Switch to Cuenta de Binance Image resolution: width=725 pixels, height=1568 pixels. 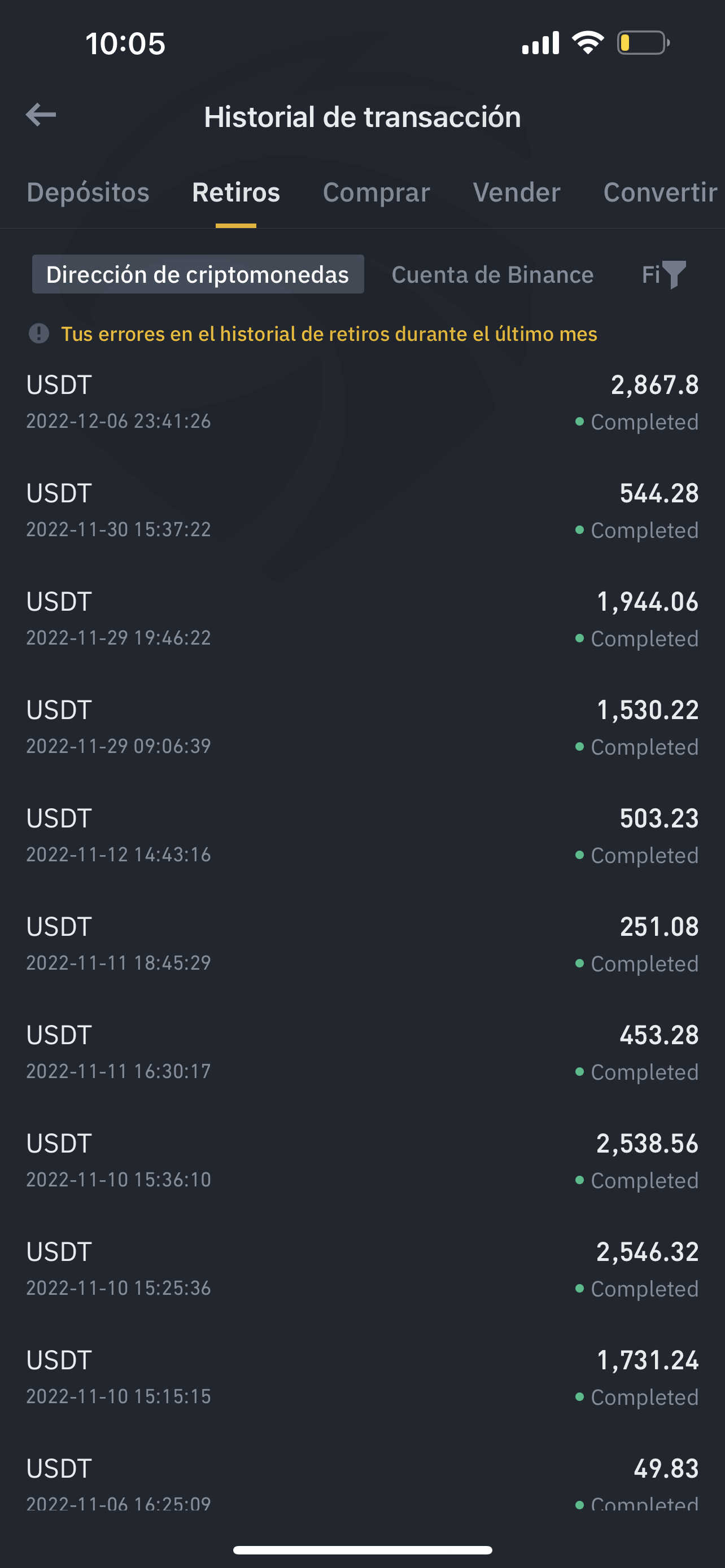click(492, 274)
